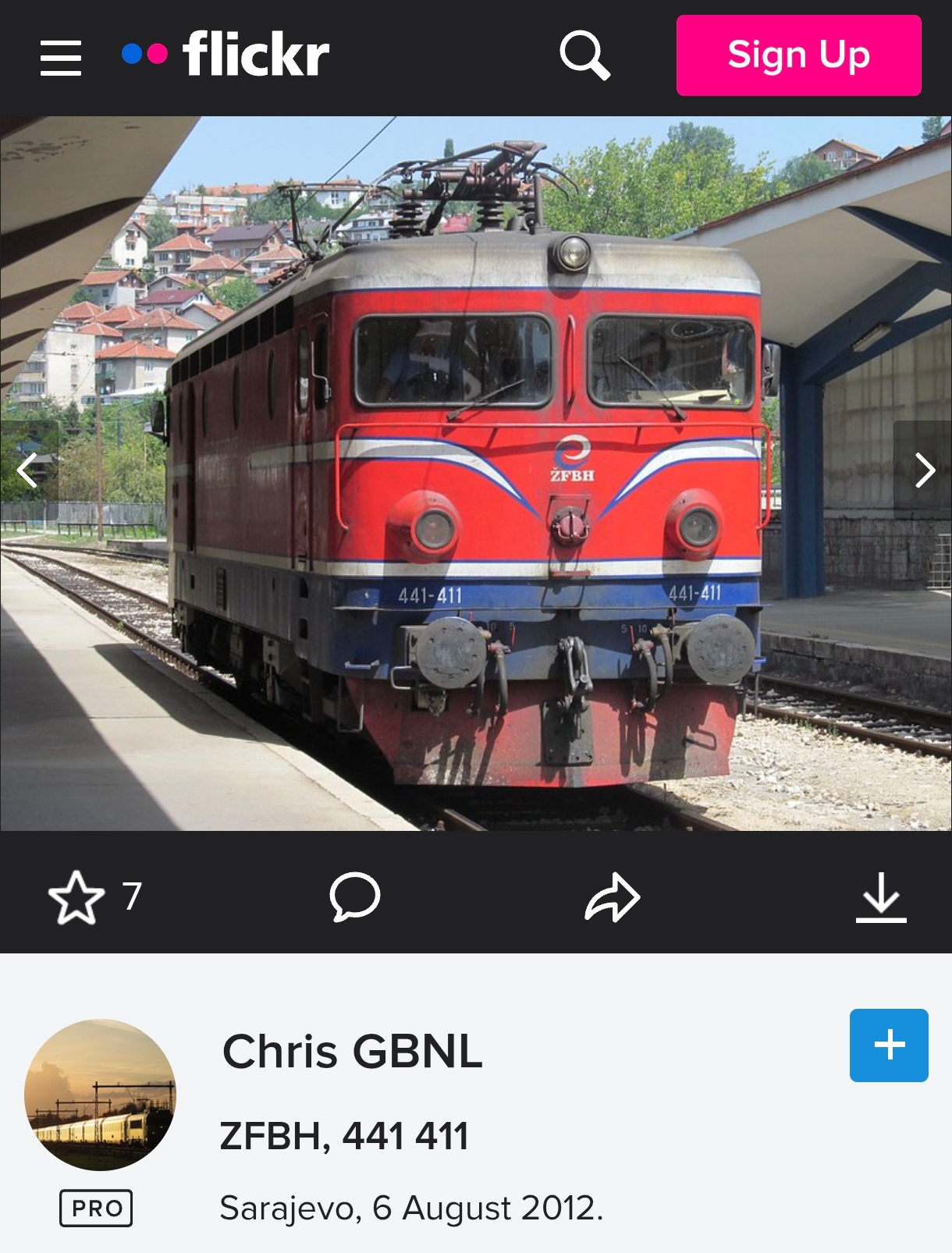Go to the previous photo

28,470
